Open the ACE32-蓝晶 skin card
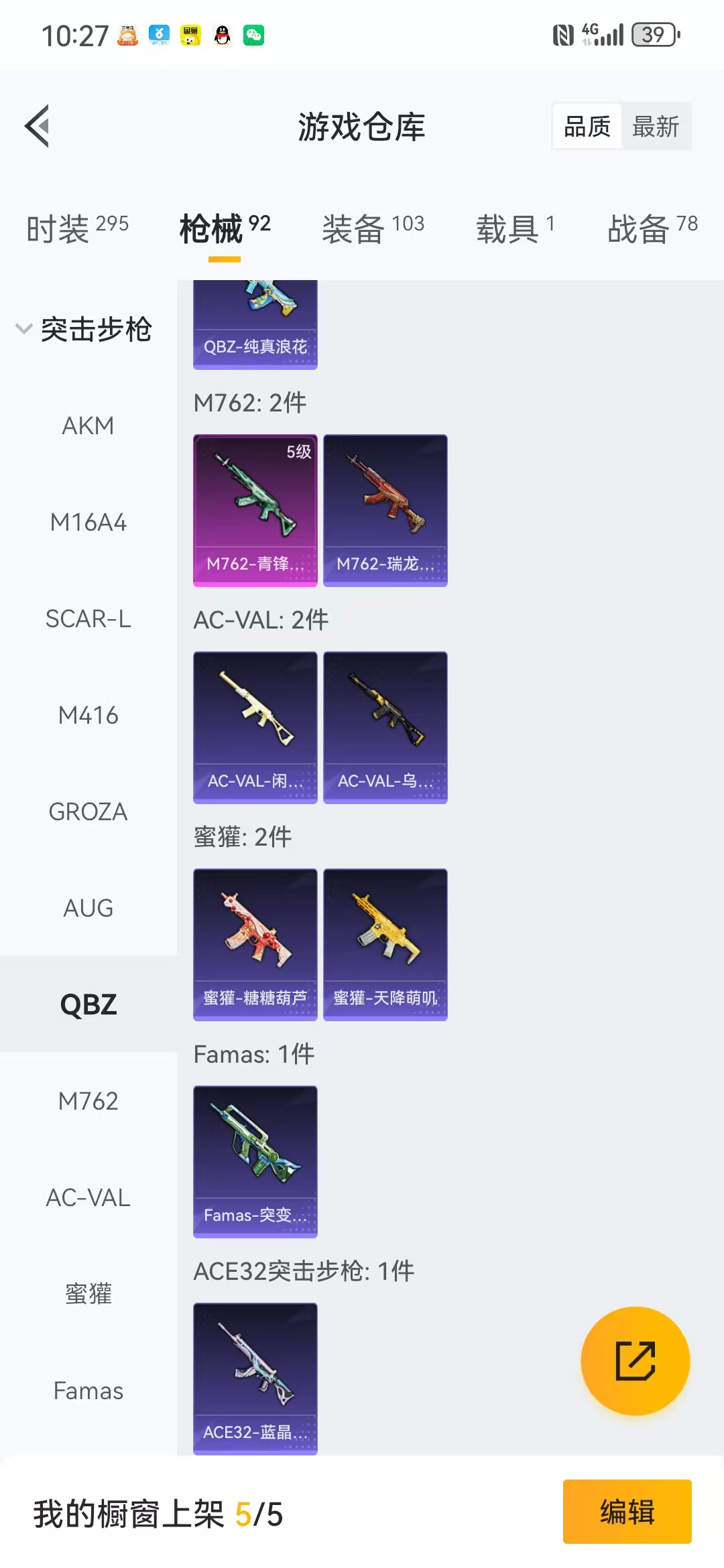 click(255, 1377)
